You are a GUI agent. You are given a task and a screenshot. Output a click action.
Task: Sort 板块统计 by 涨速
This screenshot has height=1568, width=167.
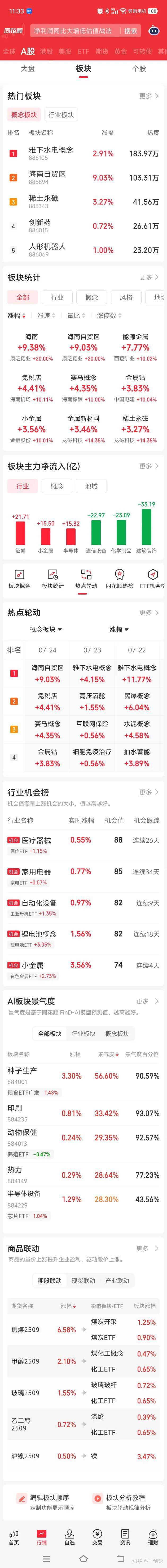pos(46,316)
